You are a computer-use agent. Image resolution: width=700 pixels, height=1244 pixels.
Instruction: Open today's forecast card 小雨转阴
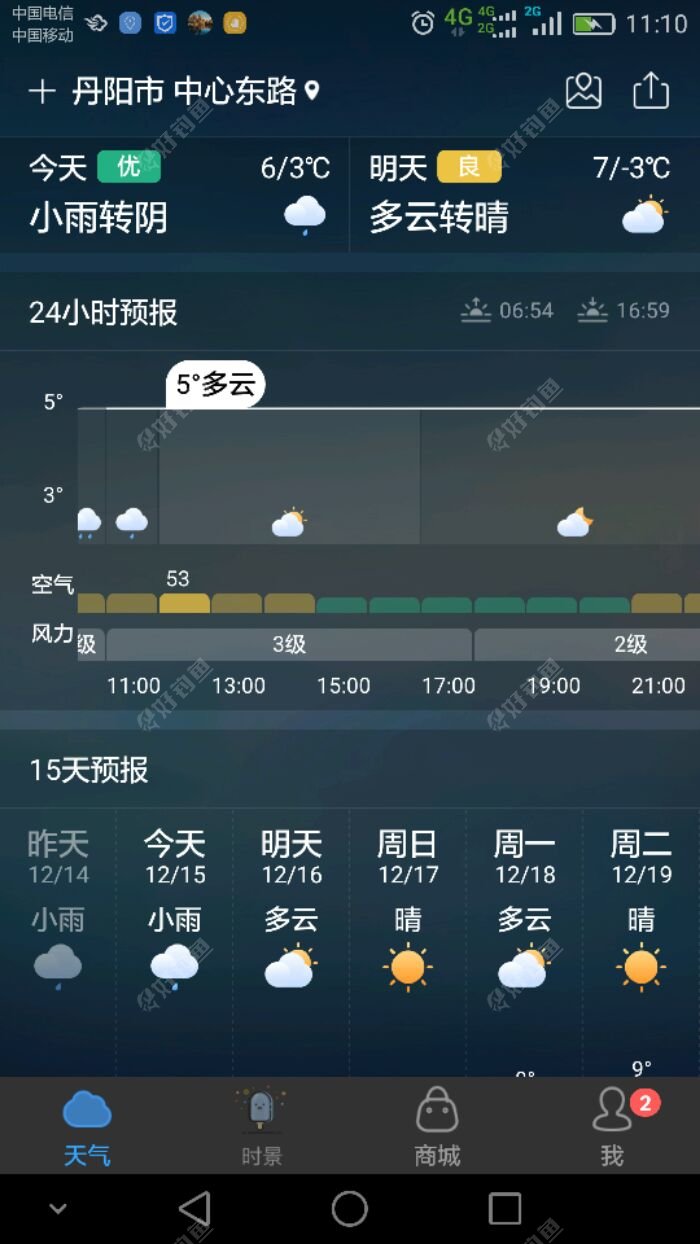[x=175, y=195]
